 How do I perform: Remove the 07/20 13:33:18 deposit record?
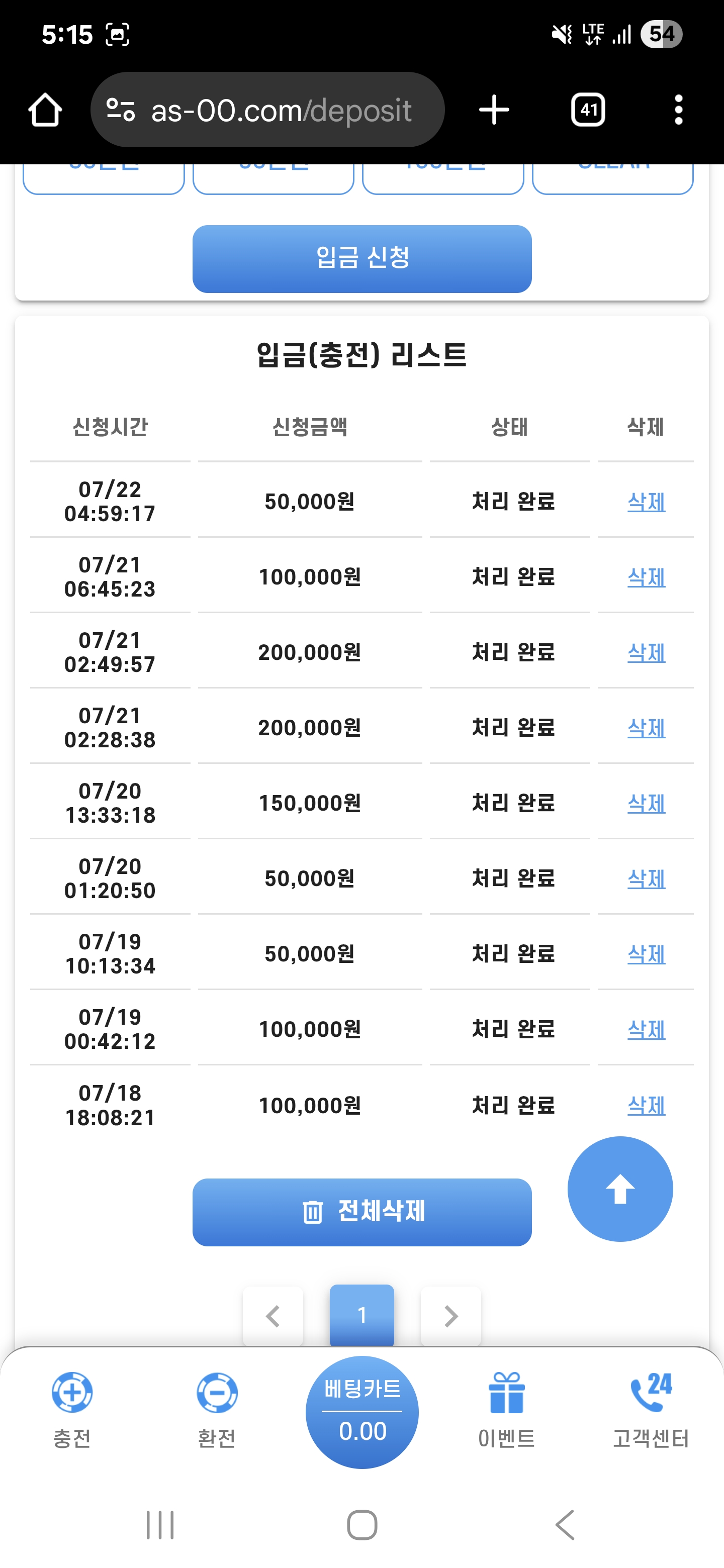pos(646,804)
